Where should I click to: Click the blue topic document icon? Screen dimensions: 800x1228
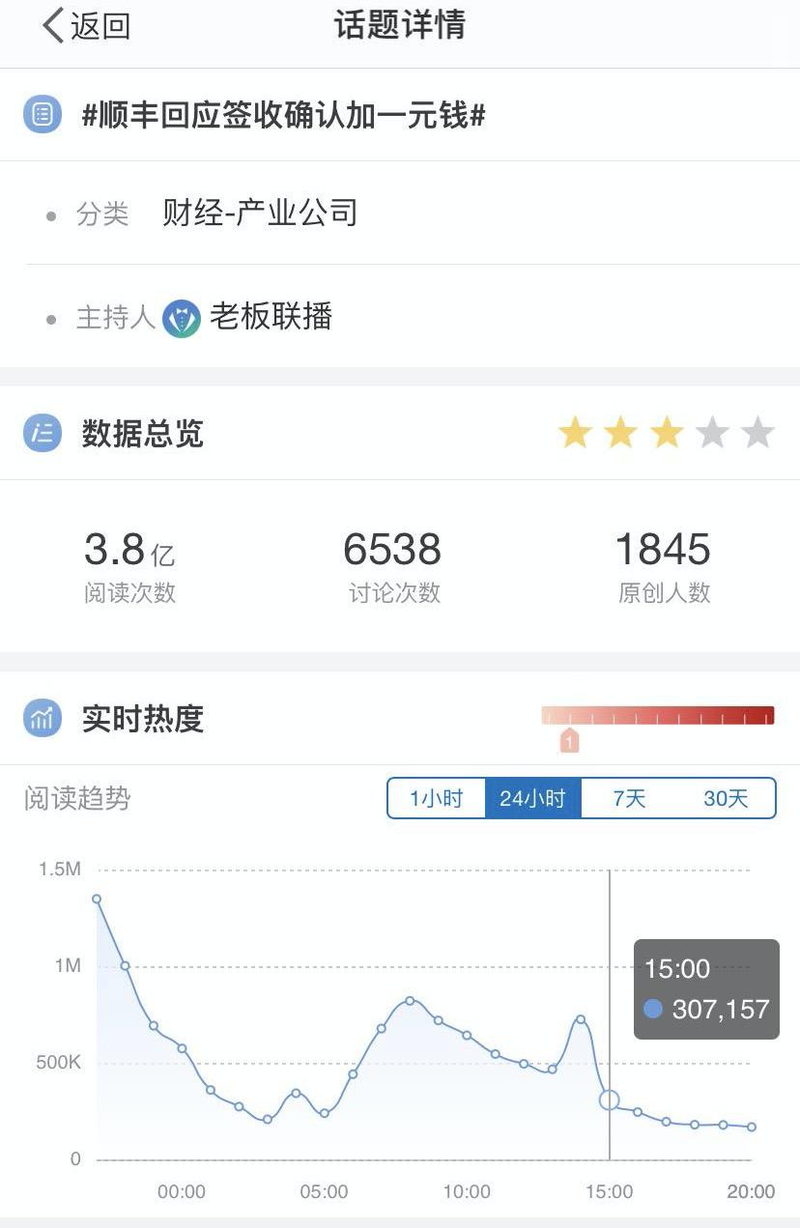tap(41, 113)
